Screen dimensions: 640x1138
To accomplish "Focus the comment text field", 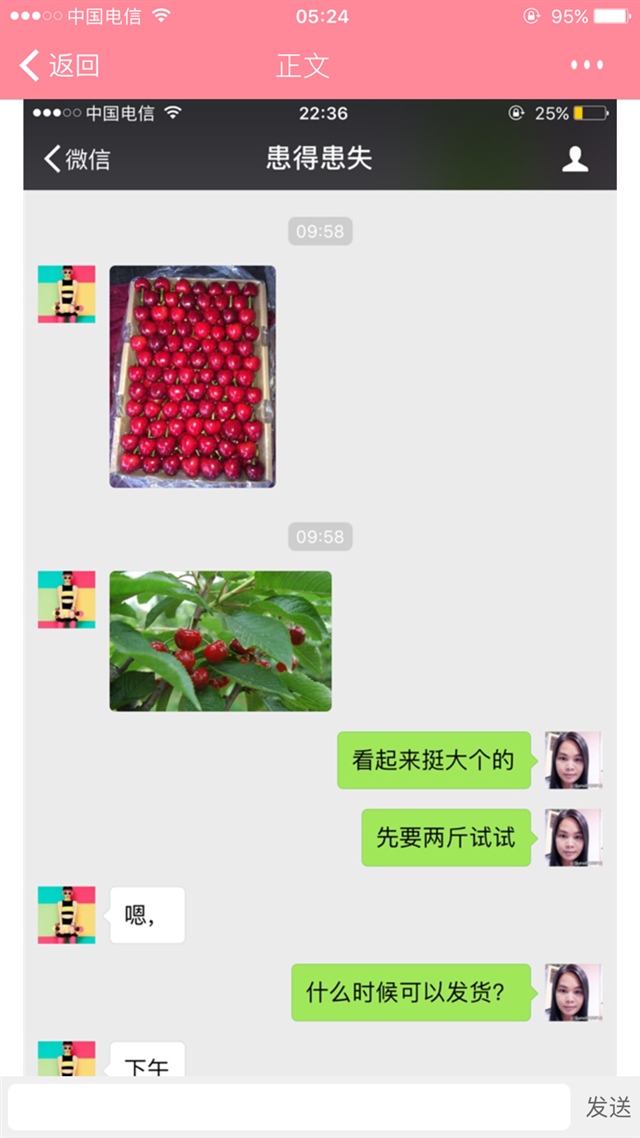I will [288, 1107].
